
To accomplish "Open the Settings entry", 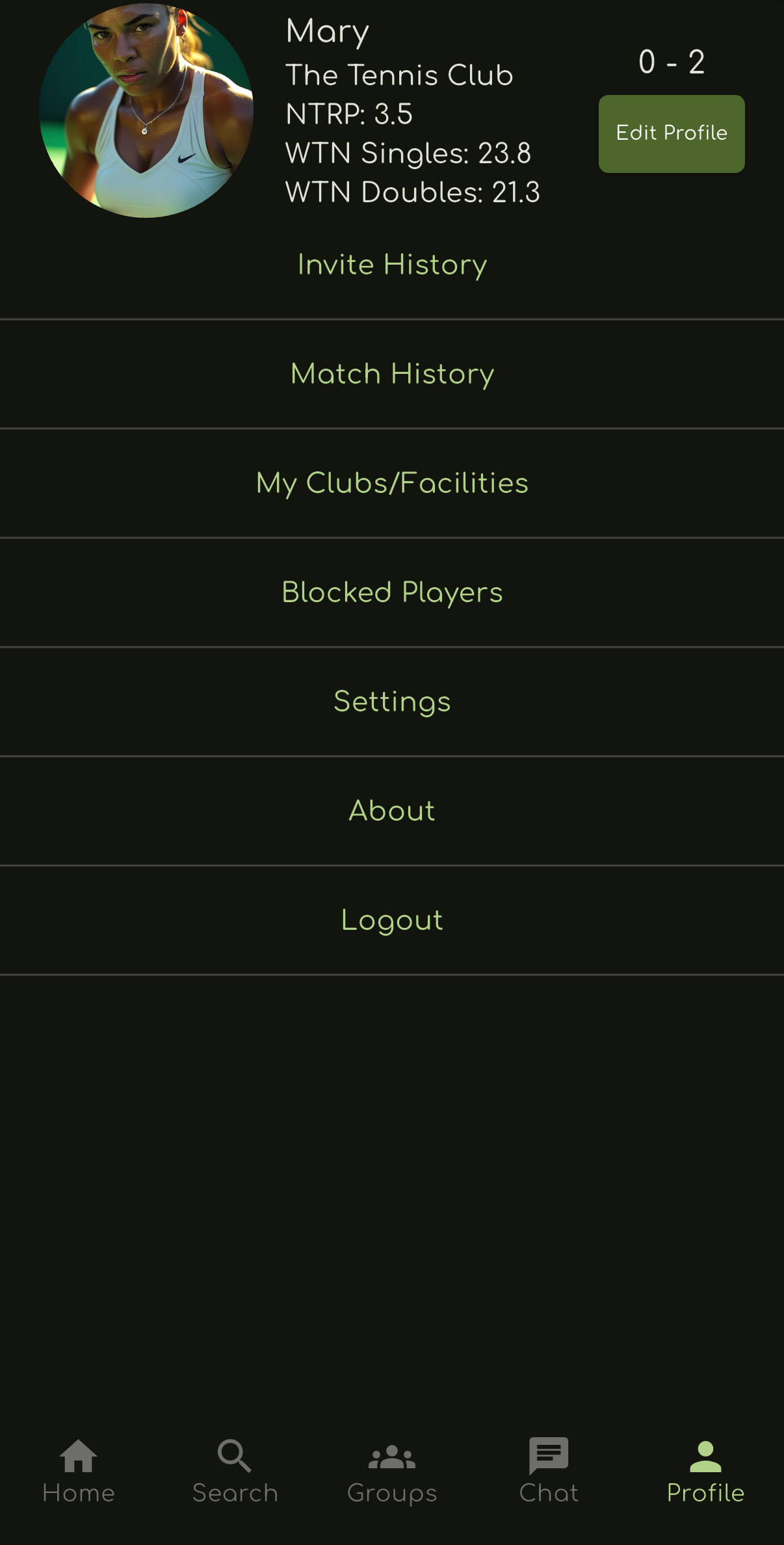I will point(391,702).
